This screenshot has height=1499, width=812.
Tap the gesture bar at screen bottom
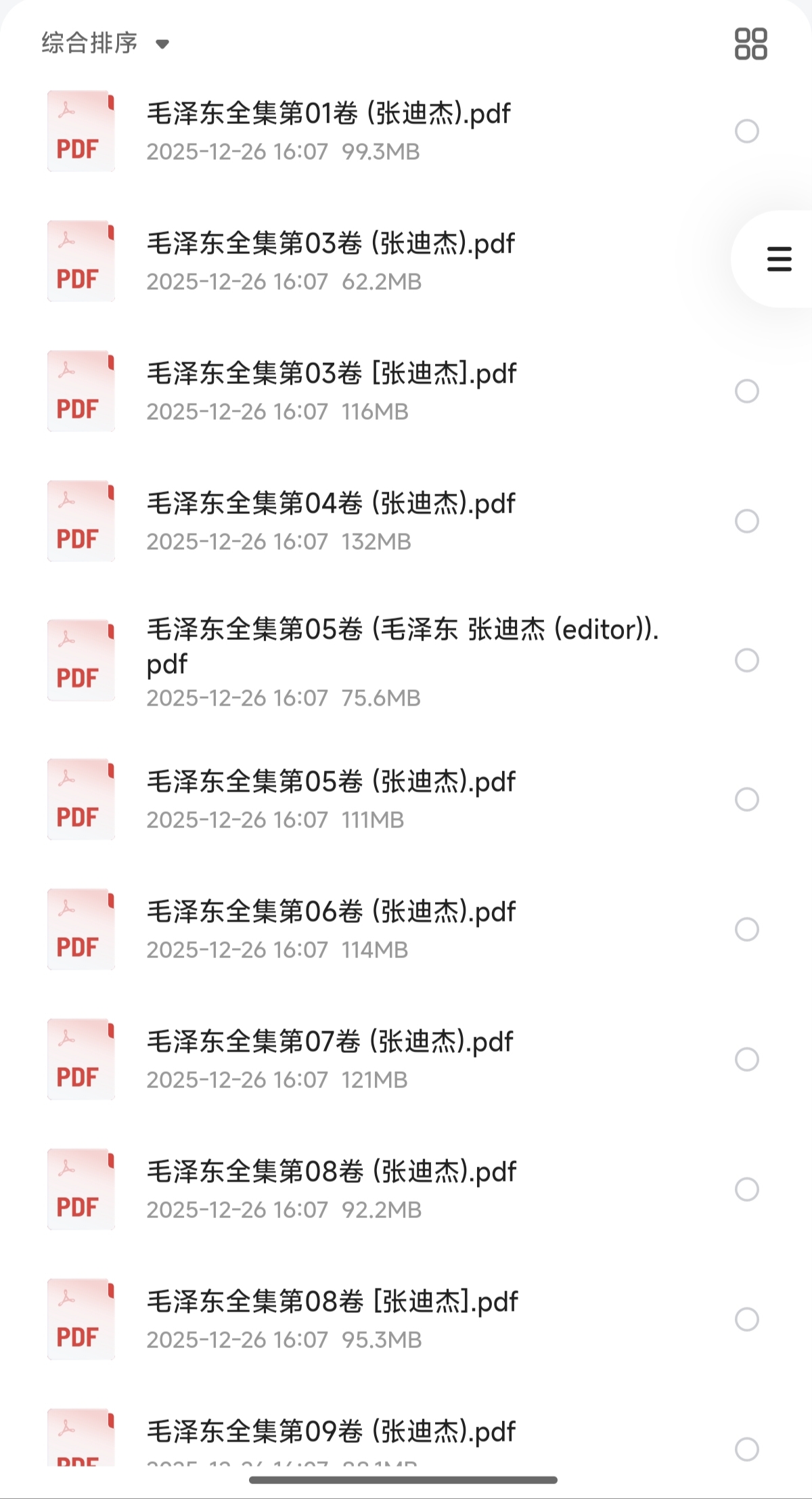coord(406,1479)
